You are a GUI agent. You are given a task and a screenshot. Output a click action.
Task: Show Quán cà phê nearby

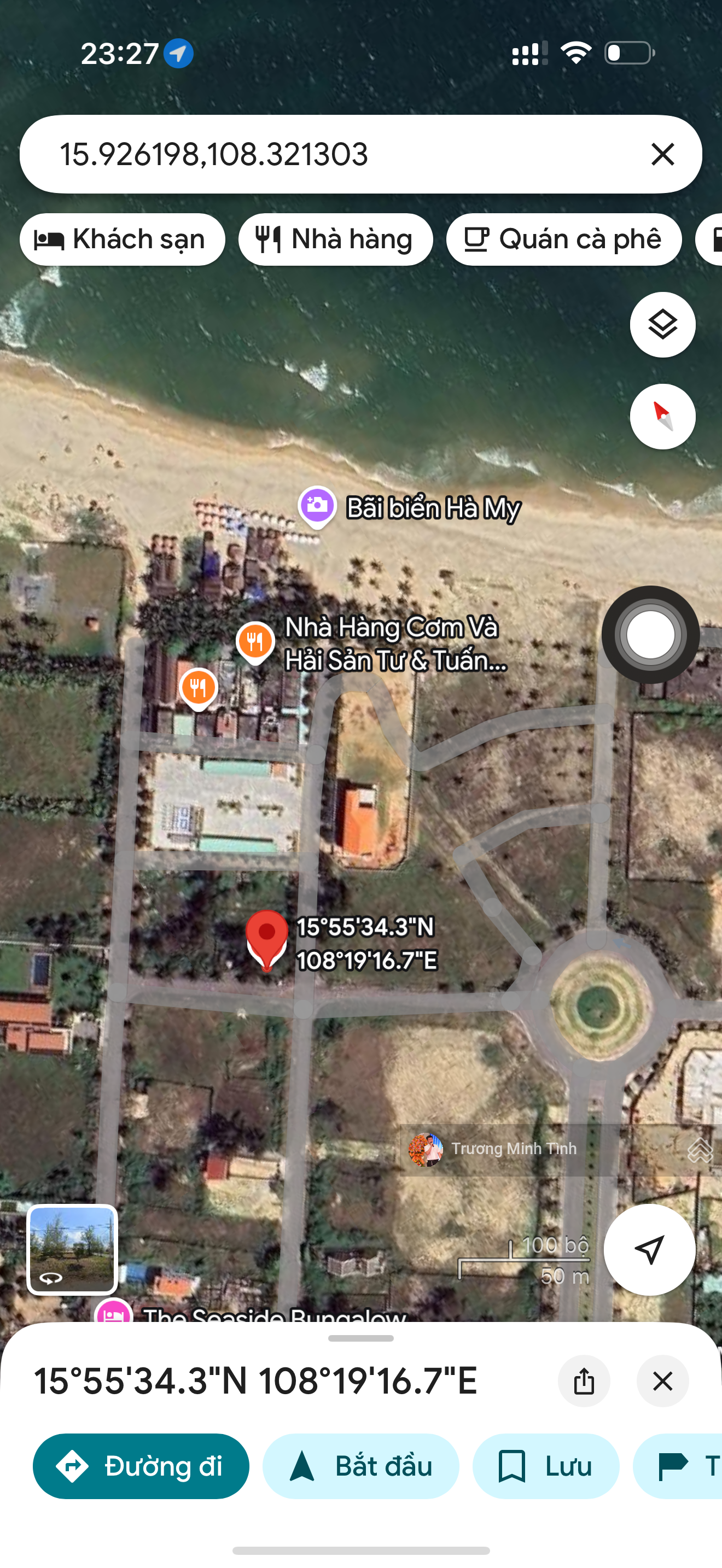[563, 239]
